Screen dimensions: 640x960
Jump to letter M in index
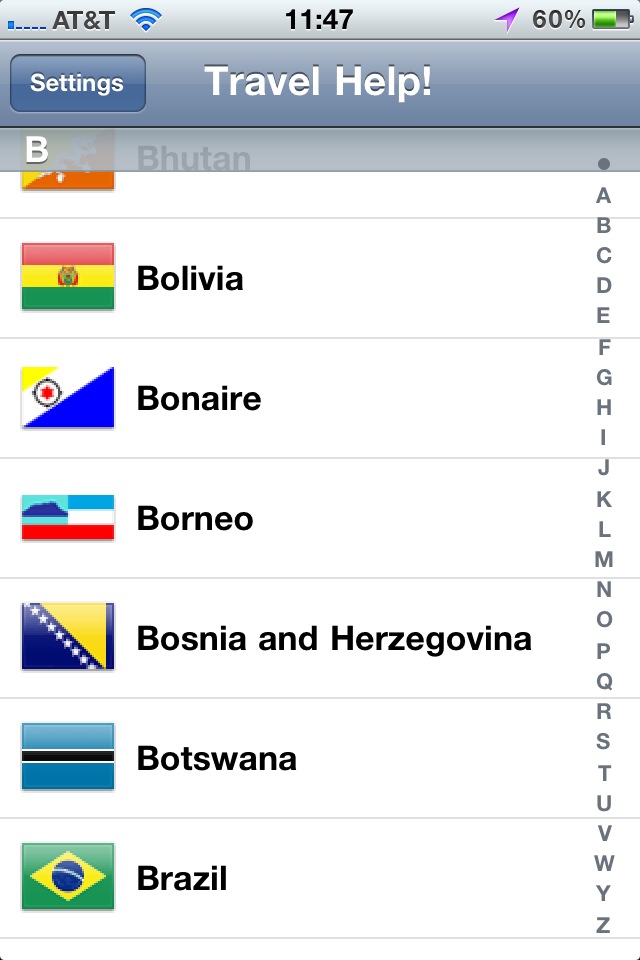[603, 559]
